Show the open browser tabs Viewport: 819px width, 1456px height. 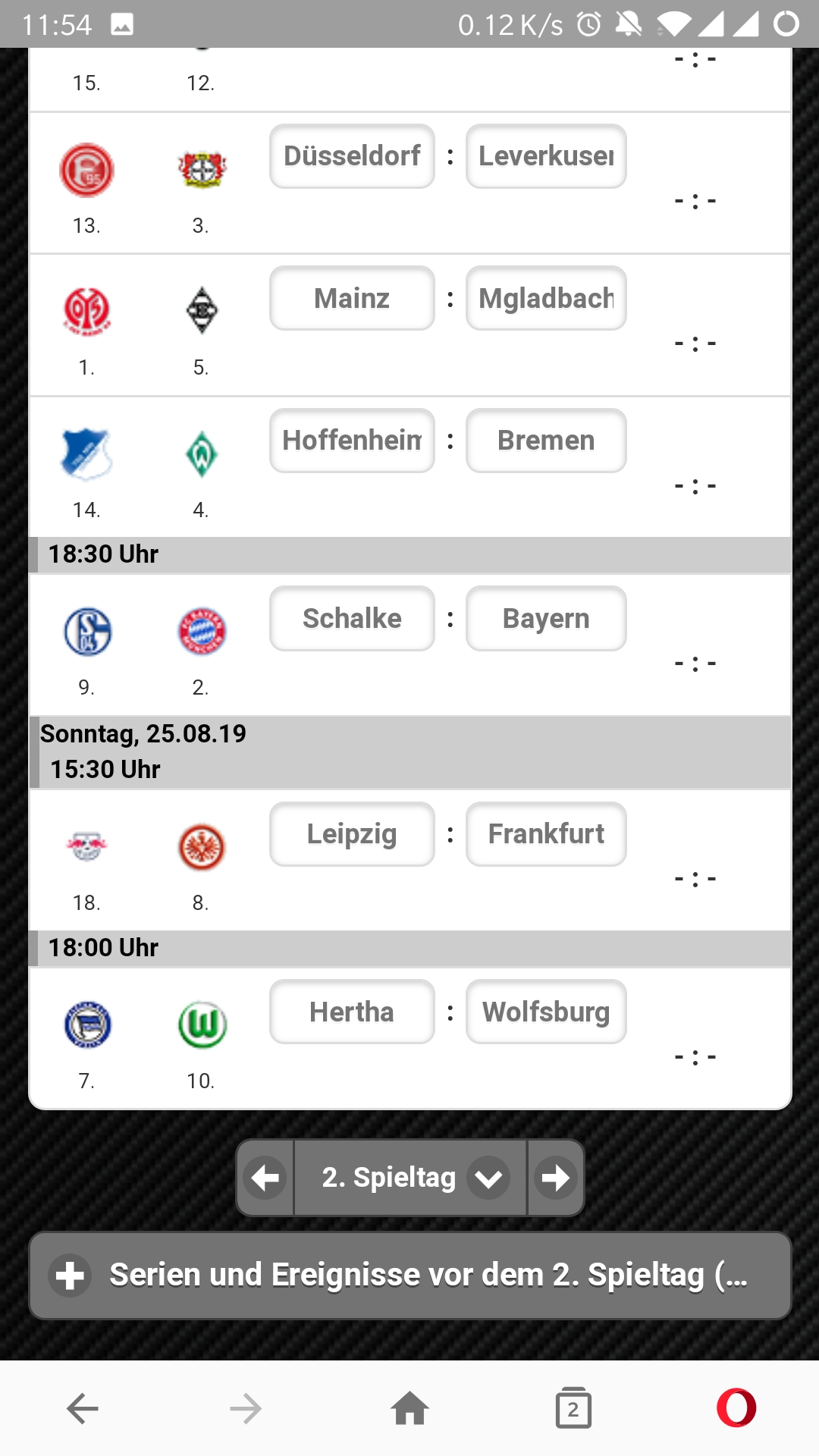tap(573, 1409)
